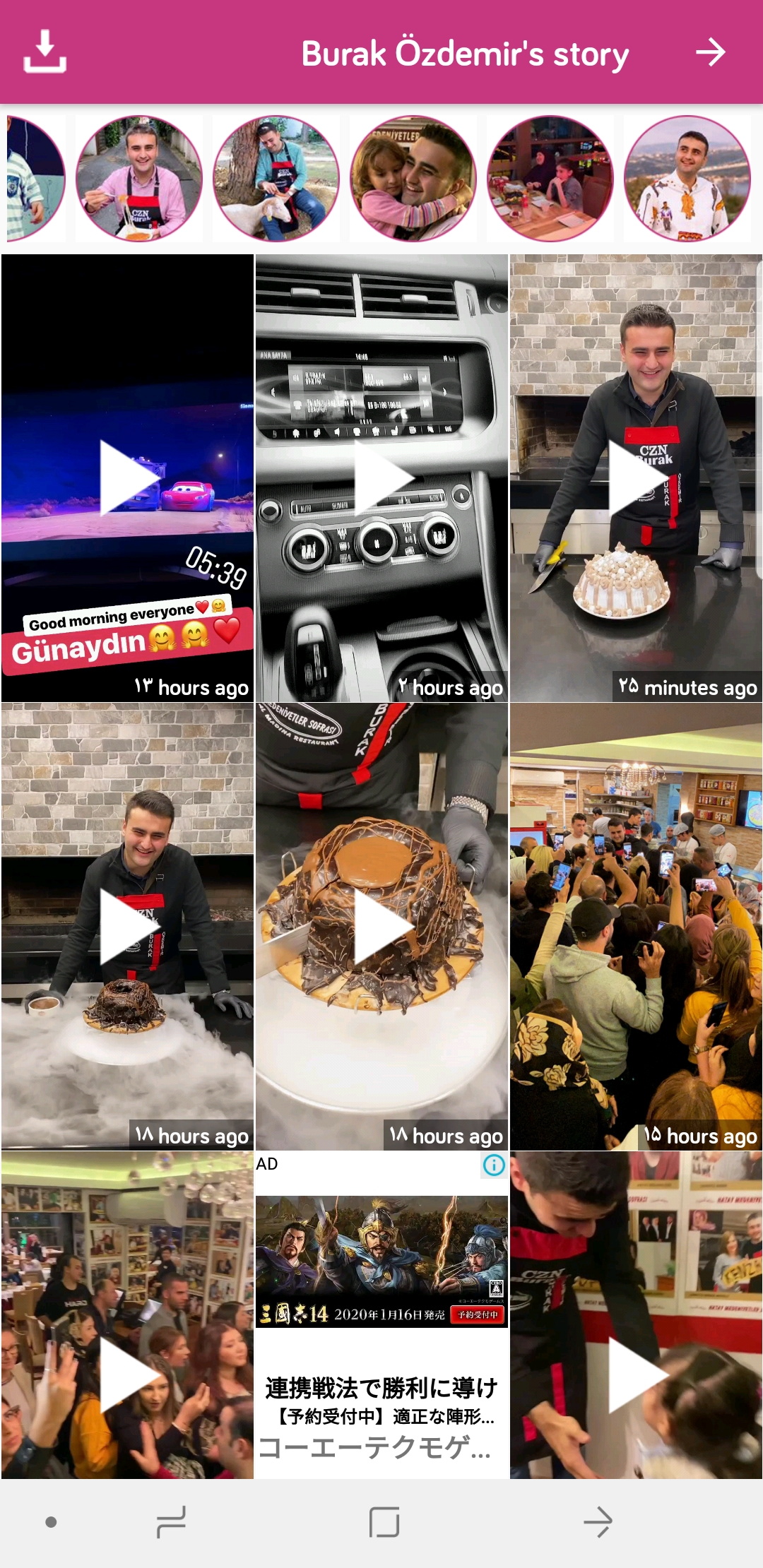Open highlight of Burak in white patterned shirt
The width and height of the screenshot is (763, 1568).
click(x=687, y=179)
